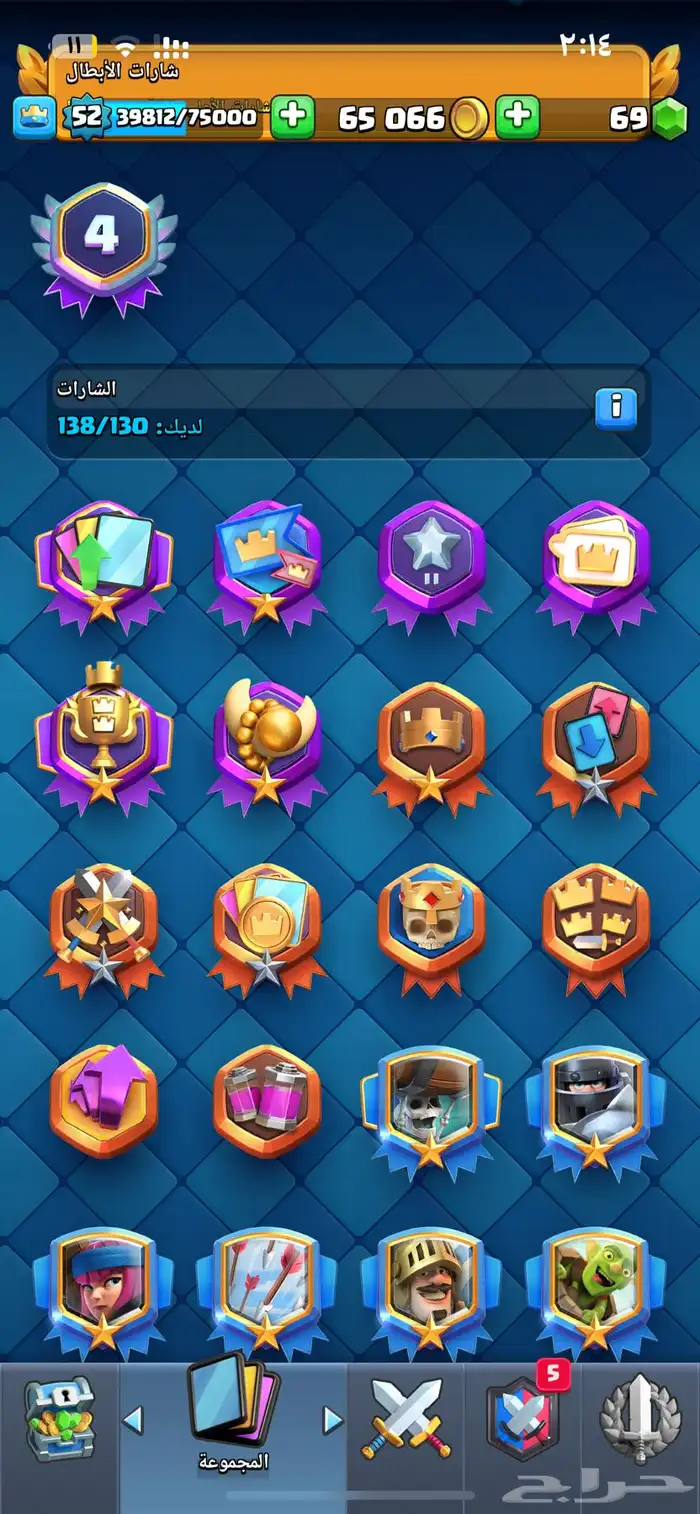
Task: Tap the plus button next to experience points
Action: (292, 118)
